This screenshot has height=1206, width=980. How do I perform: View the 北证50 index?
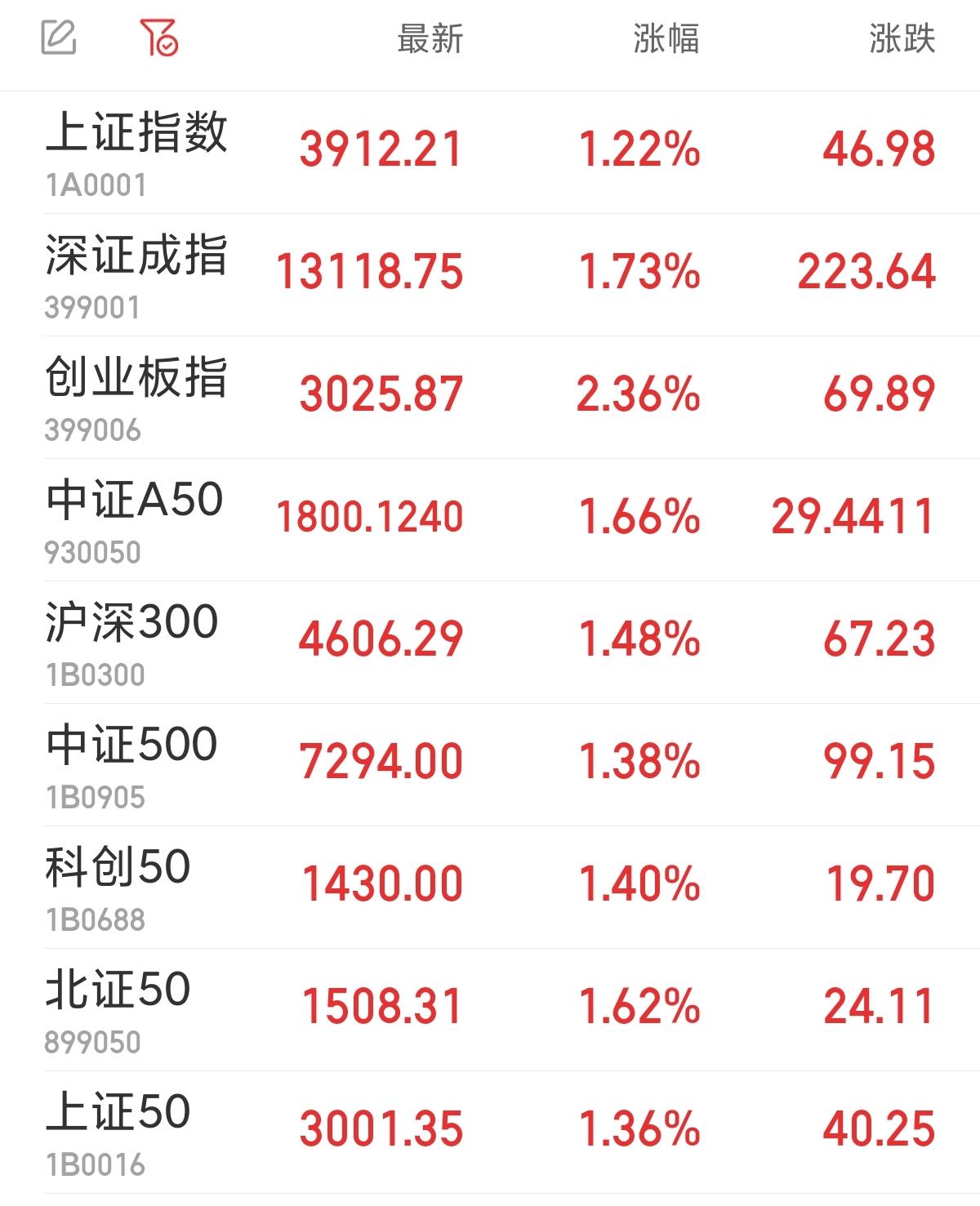pyautogui.click(x=490, y=1010)
